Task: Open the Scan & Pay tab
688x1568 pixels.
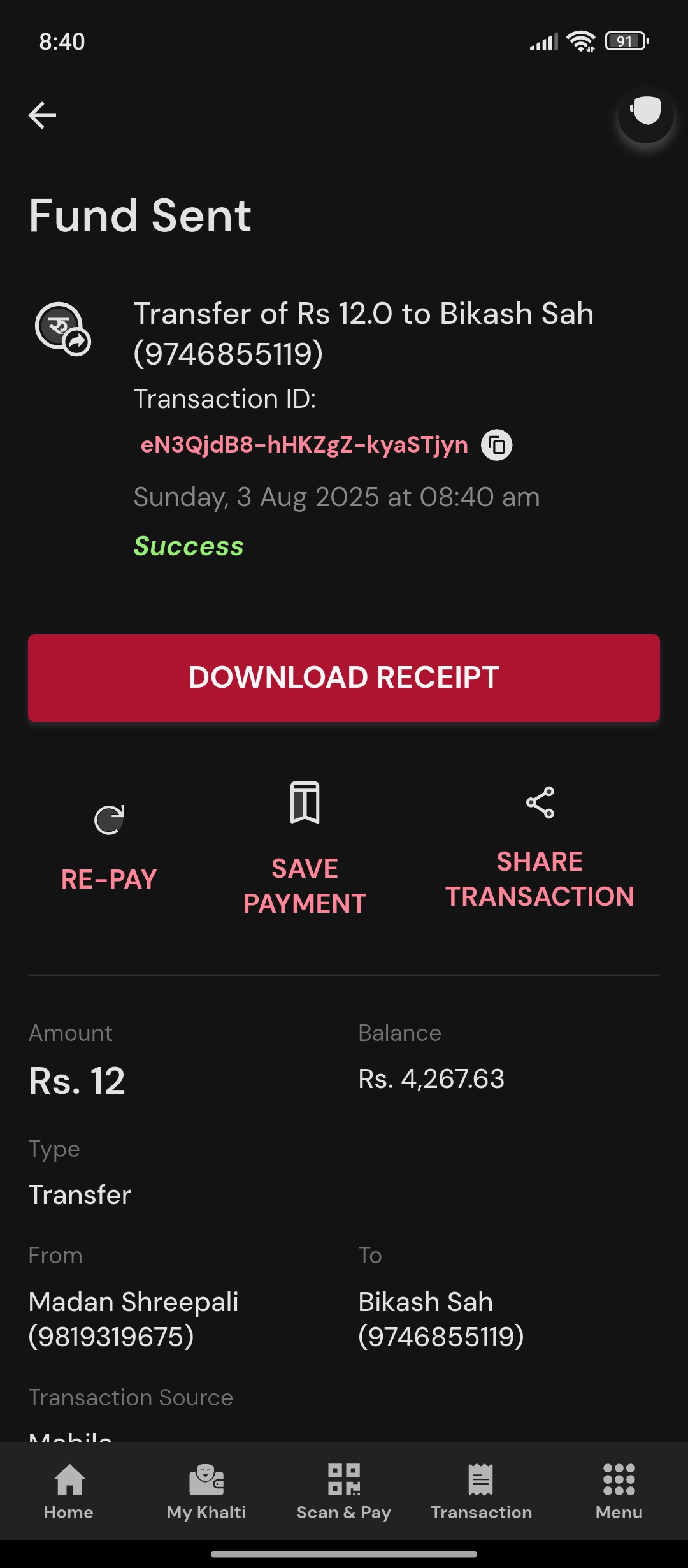Action: coord(344,1492)
